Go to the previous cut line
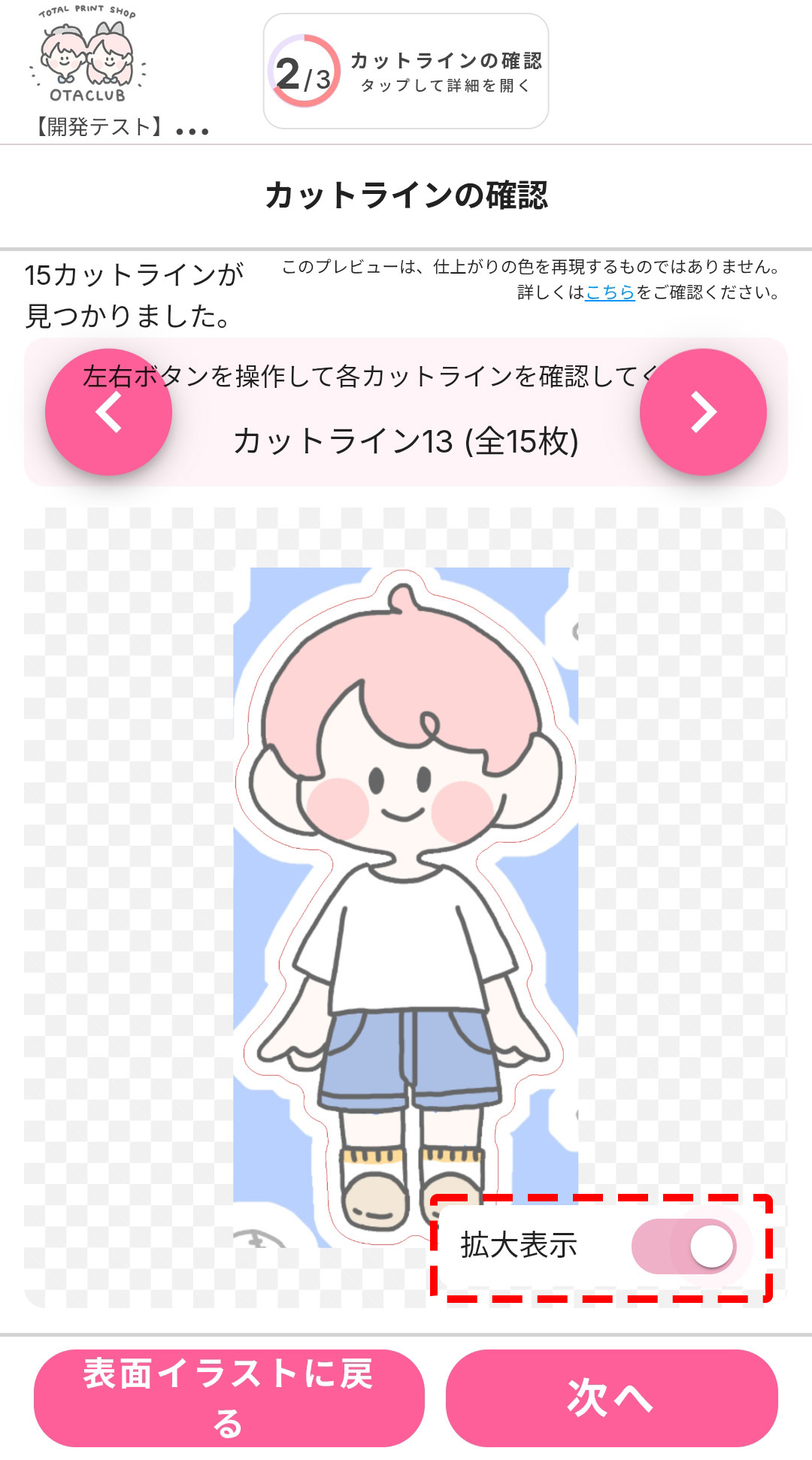Screen dimensions: 812x1460 [109, 412]
